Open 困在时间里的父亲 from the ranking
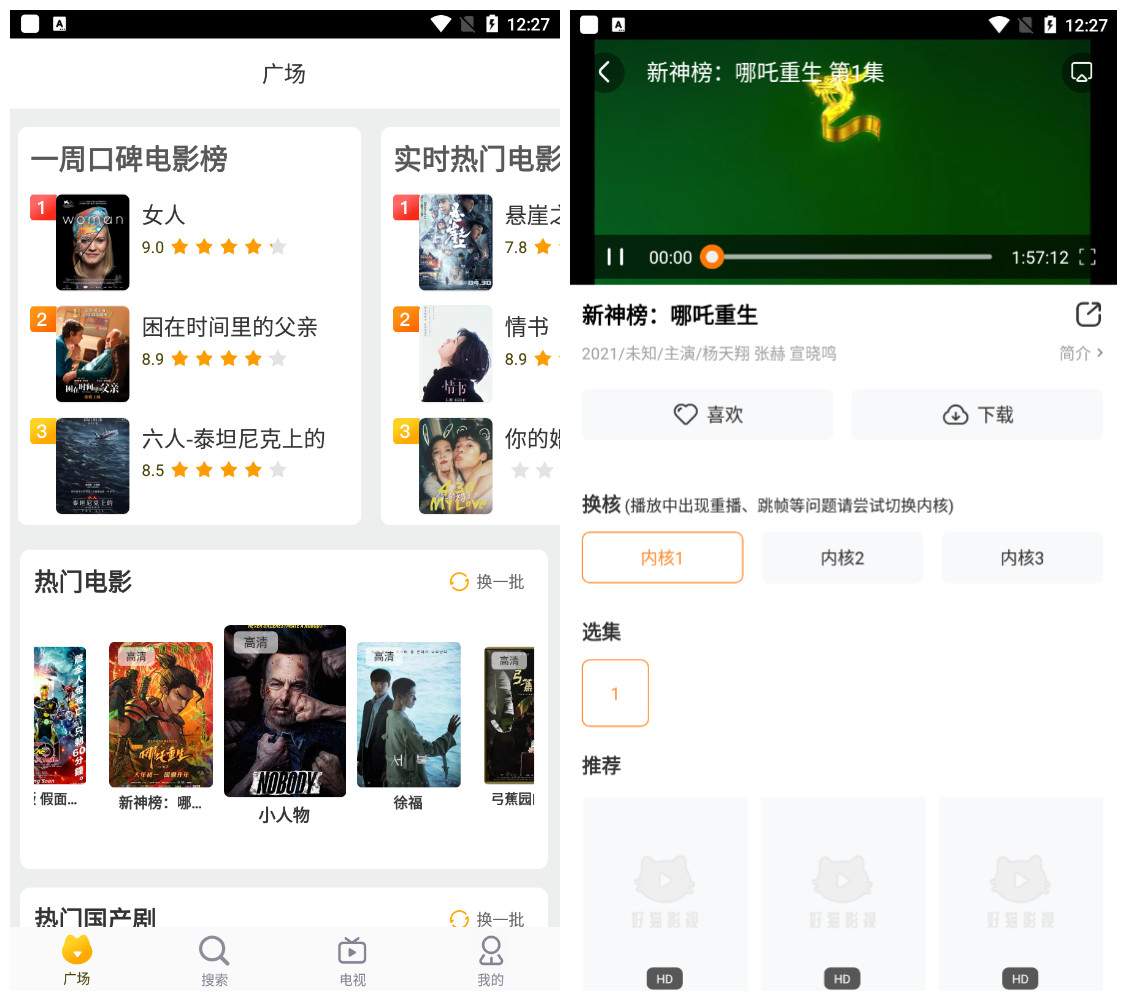Image resolution: width=1127 pixels, height=1001 pixels. tap(229, 327)
